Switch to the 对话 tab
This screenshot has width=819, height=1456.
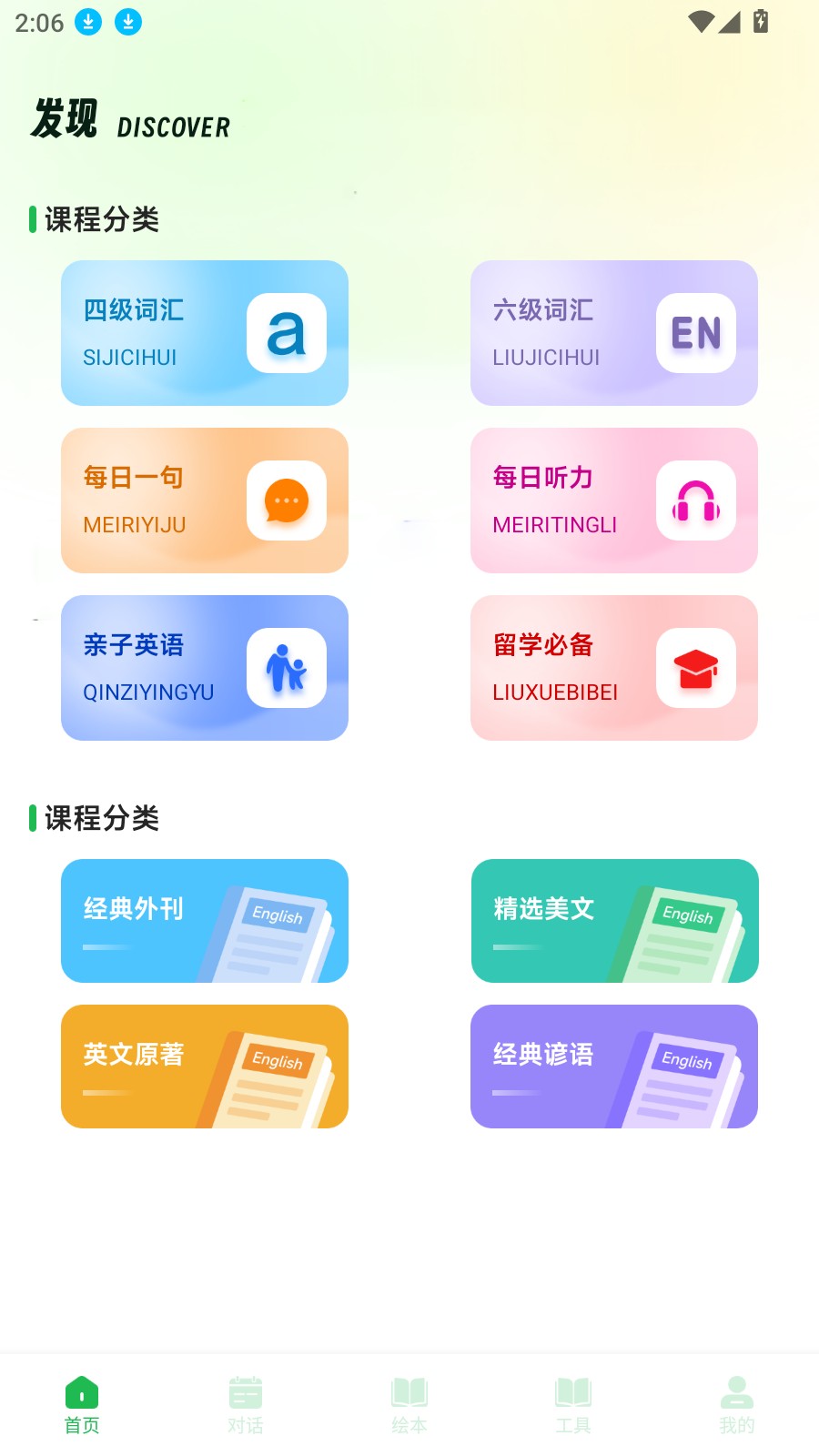[245, 1401]
